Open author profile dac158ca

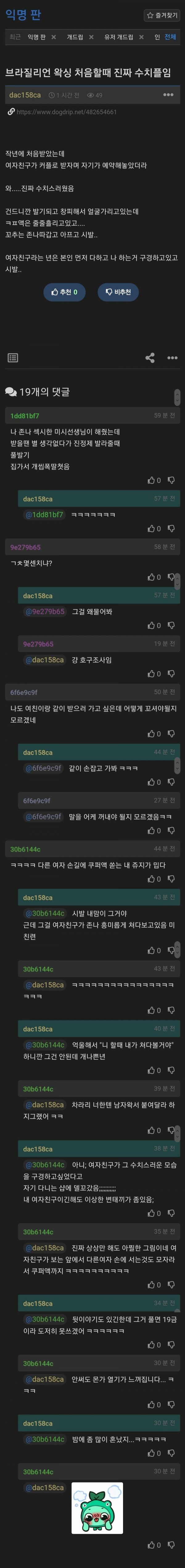(25, 95)
